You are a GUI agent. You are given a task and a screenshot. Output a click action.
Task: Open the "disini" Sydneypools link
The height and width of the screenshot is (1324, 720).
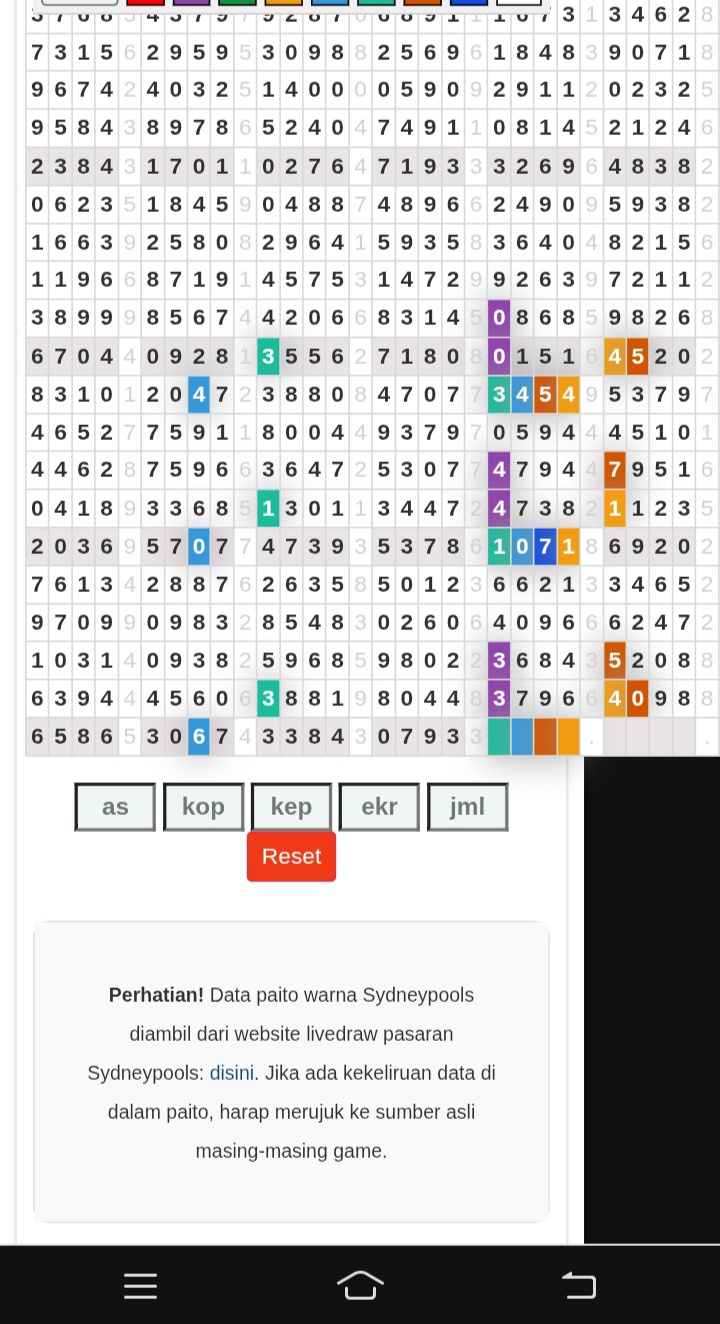231,1073
